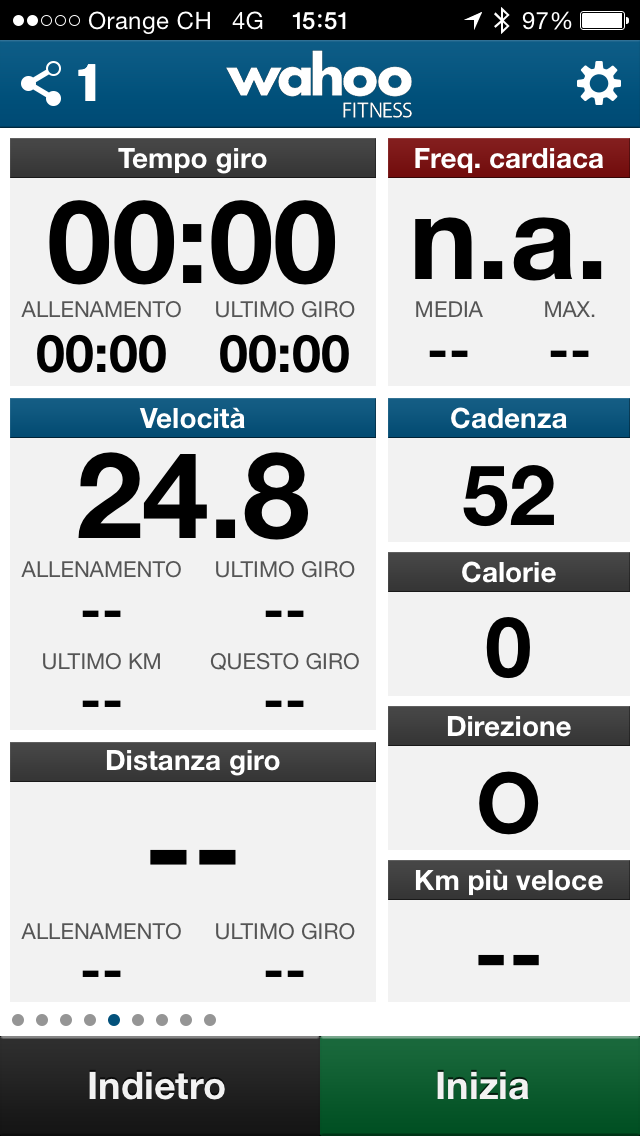Open the settings gear
Image resolution: width=640 pixels, height=1136 pixels.
coord(598,84)
